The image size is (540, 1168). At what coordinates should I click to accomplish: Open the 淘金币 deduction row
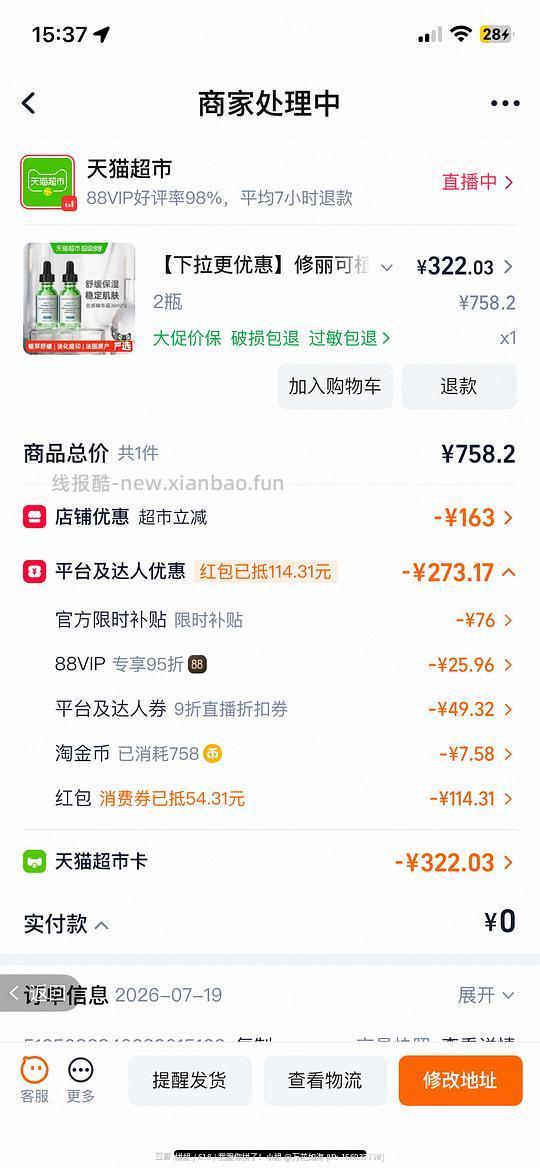tap(284, 754)
